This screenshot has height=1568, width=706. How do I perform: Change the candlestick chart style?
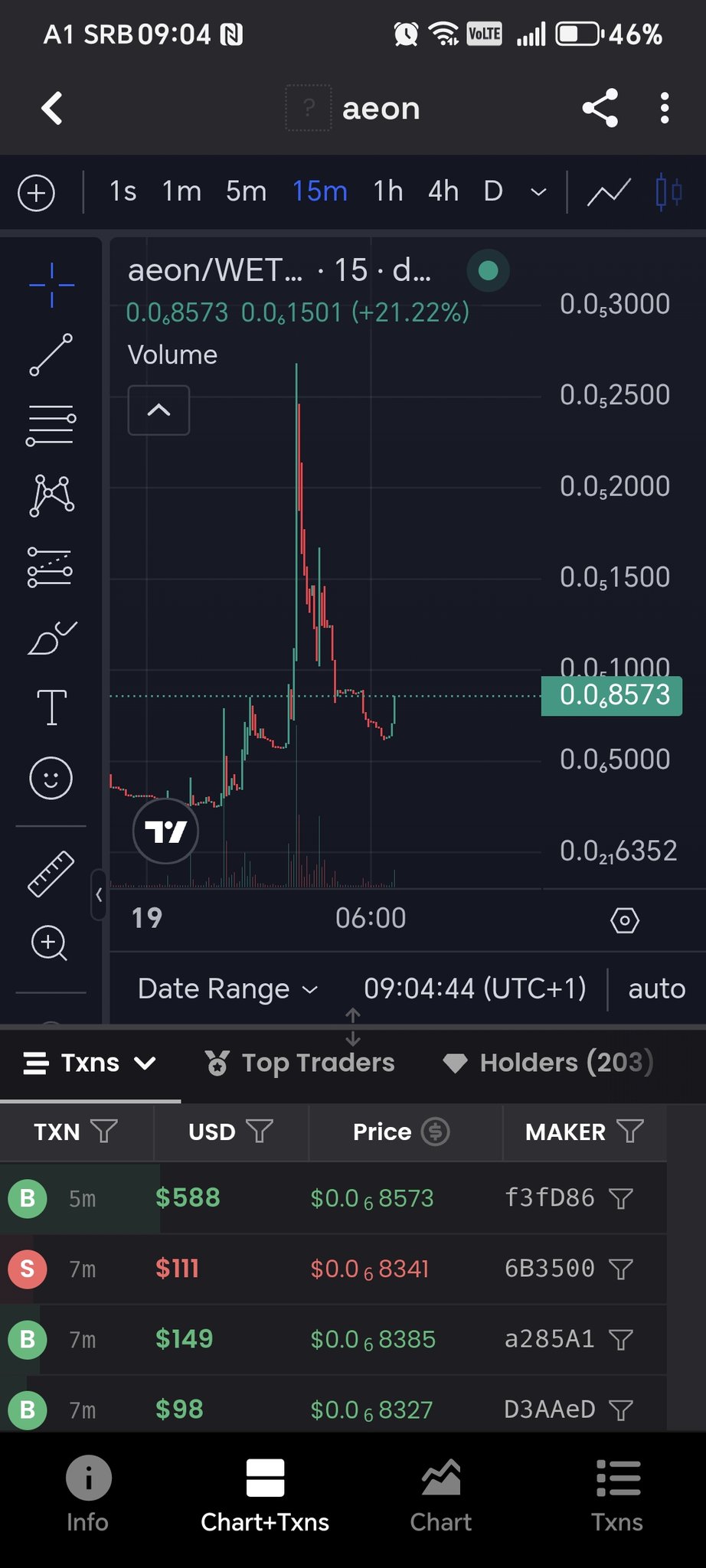coord(668,191)
